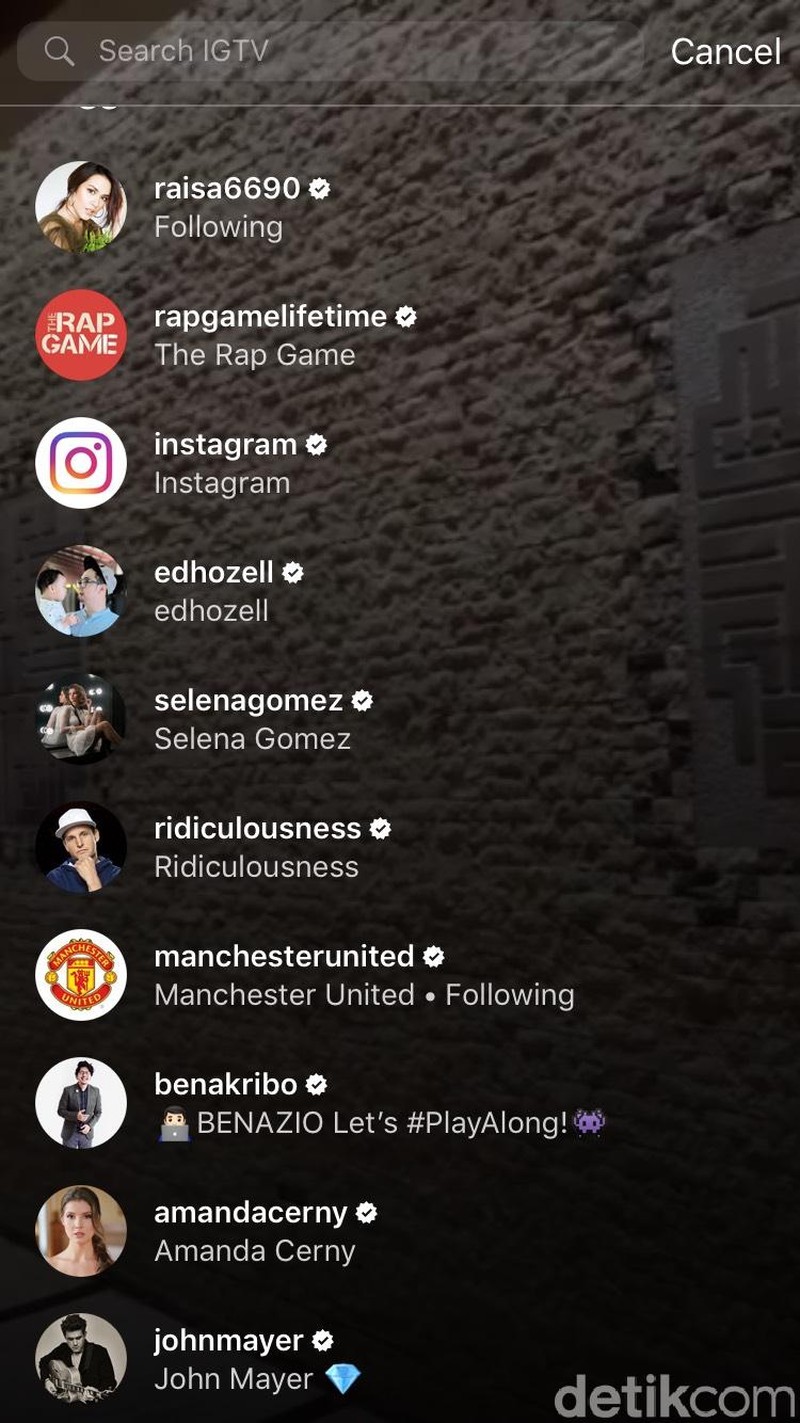Cancel the IGTV search
800x1423 pixels.
pyautogui.click(x=725, y=52)
